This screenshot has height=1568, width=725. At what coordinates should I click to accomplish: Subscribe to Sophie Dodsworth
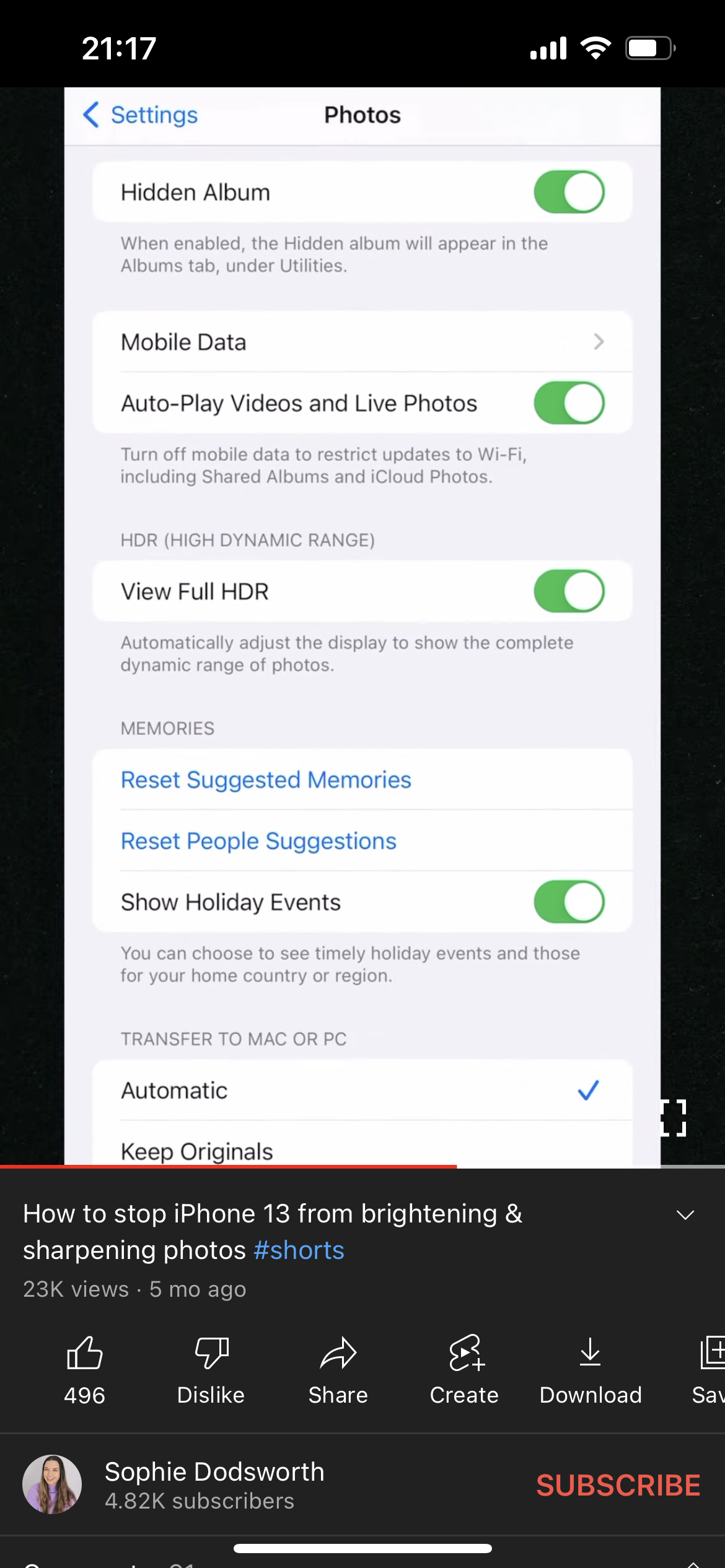[x=618, y=1485]
